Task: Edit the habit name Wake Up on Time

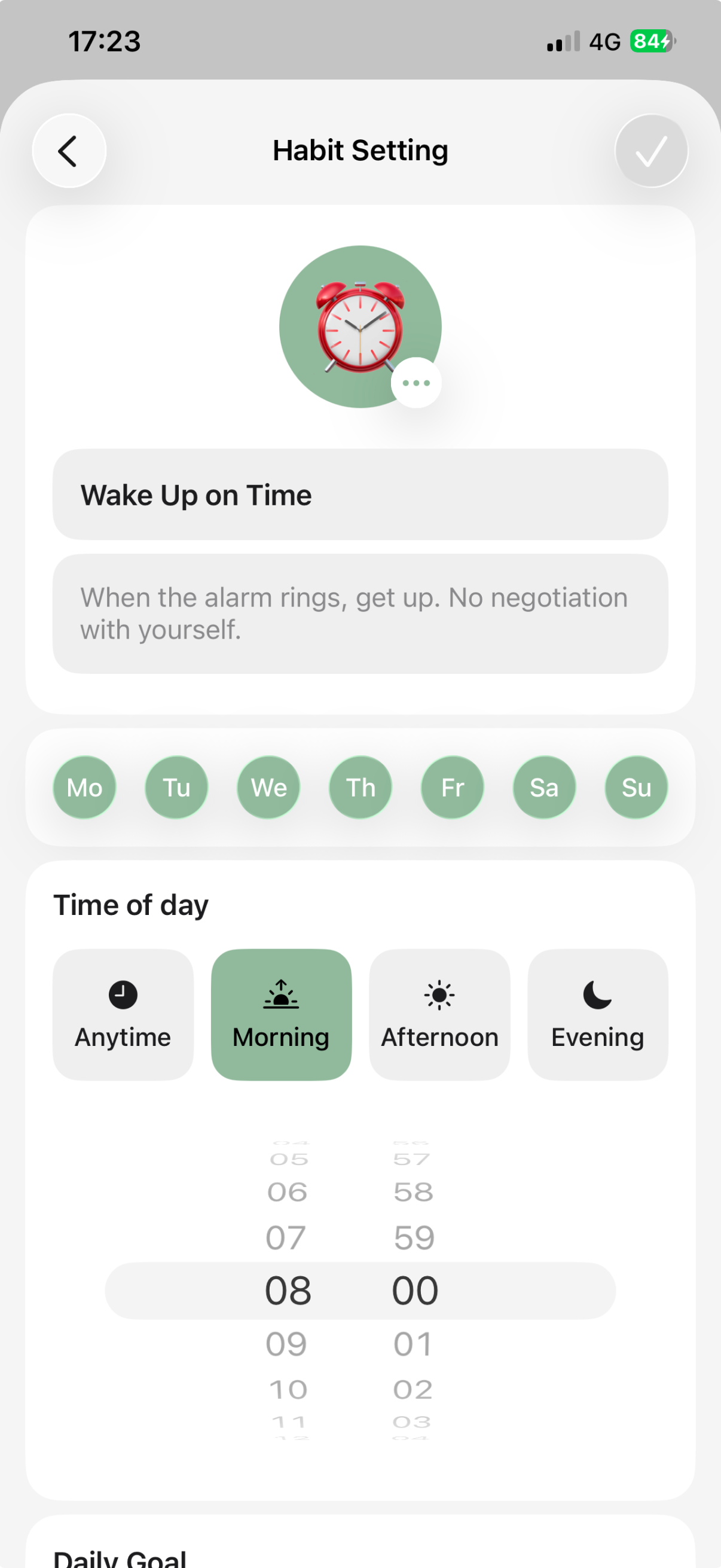Action: click(360, 494)
